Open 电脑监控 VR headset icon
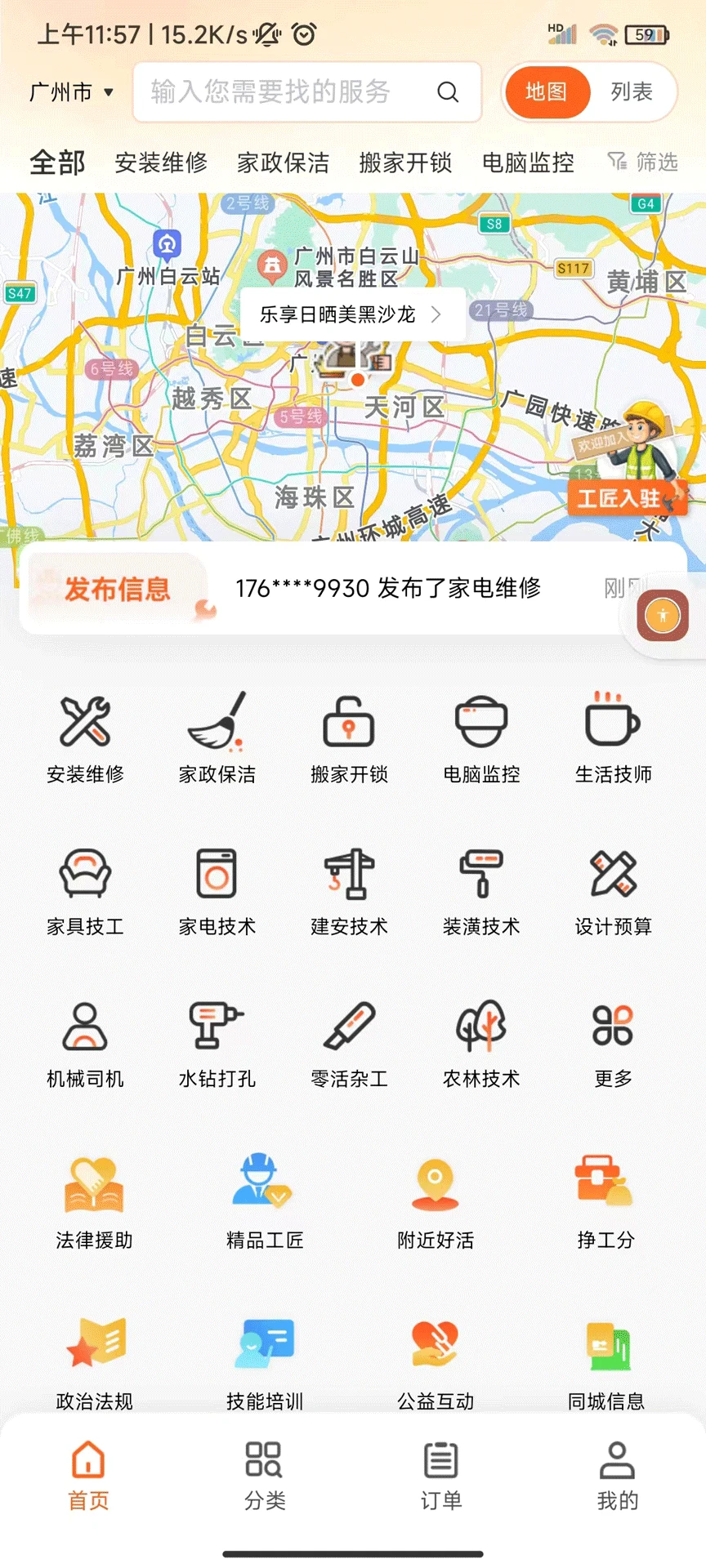706x1568 pixels. pyautogui.click(x=480, y=723)
